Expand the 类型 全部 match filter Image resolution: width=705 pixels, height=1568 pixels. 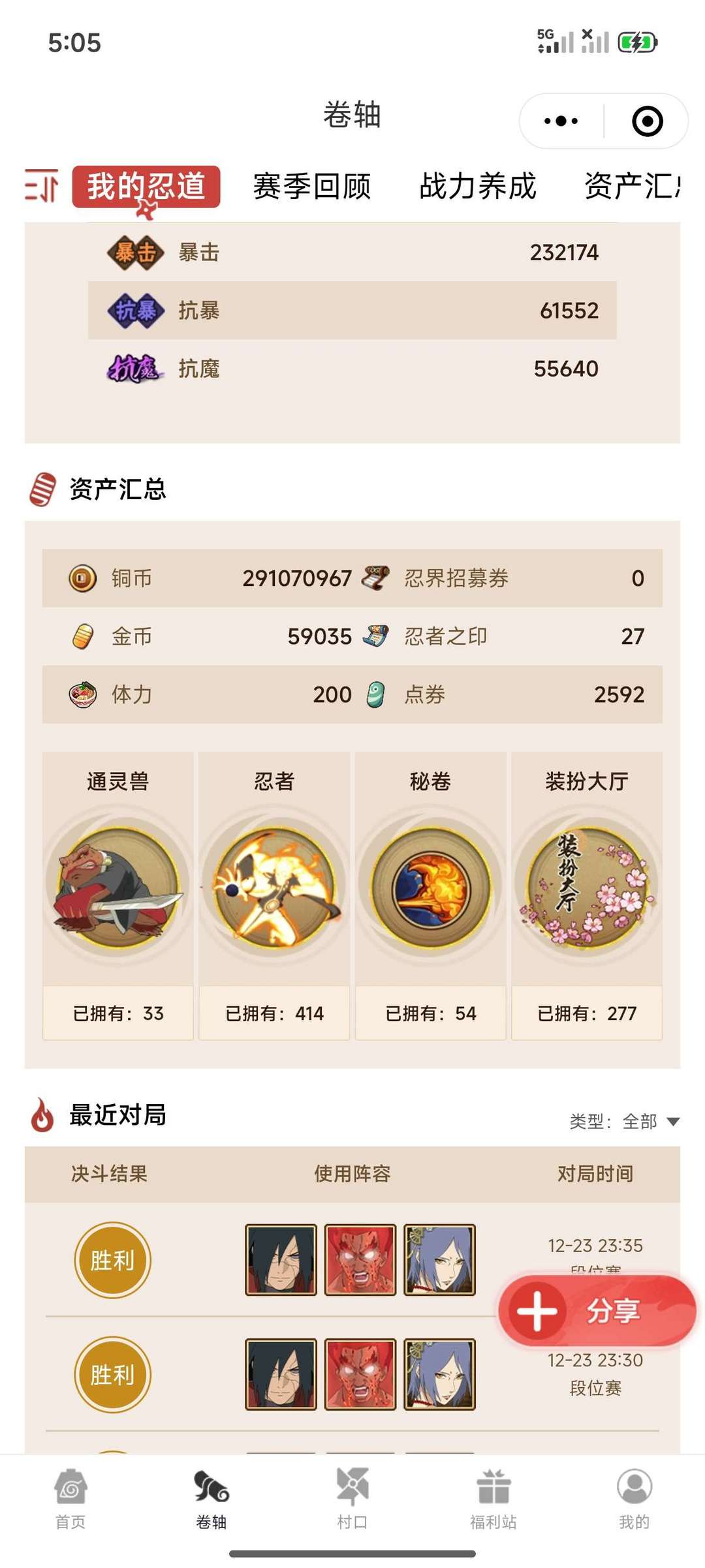pyautogui.click(x=625, y=1122)
